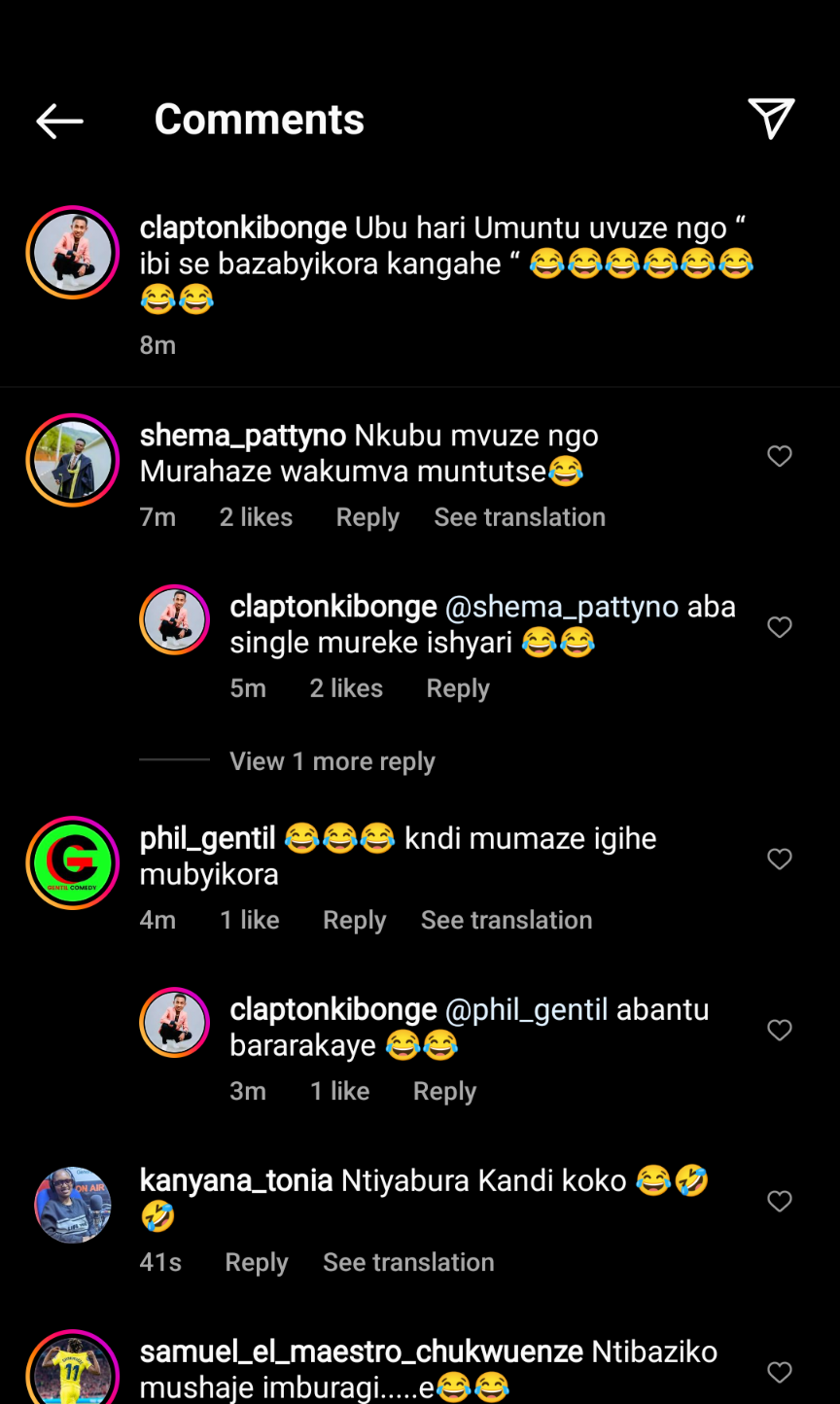This screenshot has height=1404, width=840.
Task: Share the post via the paper plane icon
Action: click(x=771, y=119)
